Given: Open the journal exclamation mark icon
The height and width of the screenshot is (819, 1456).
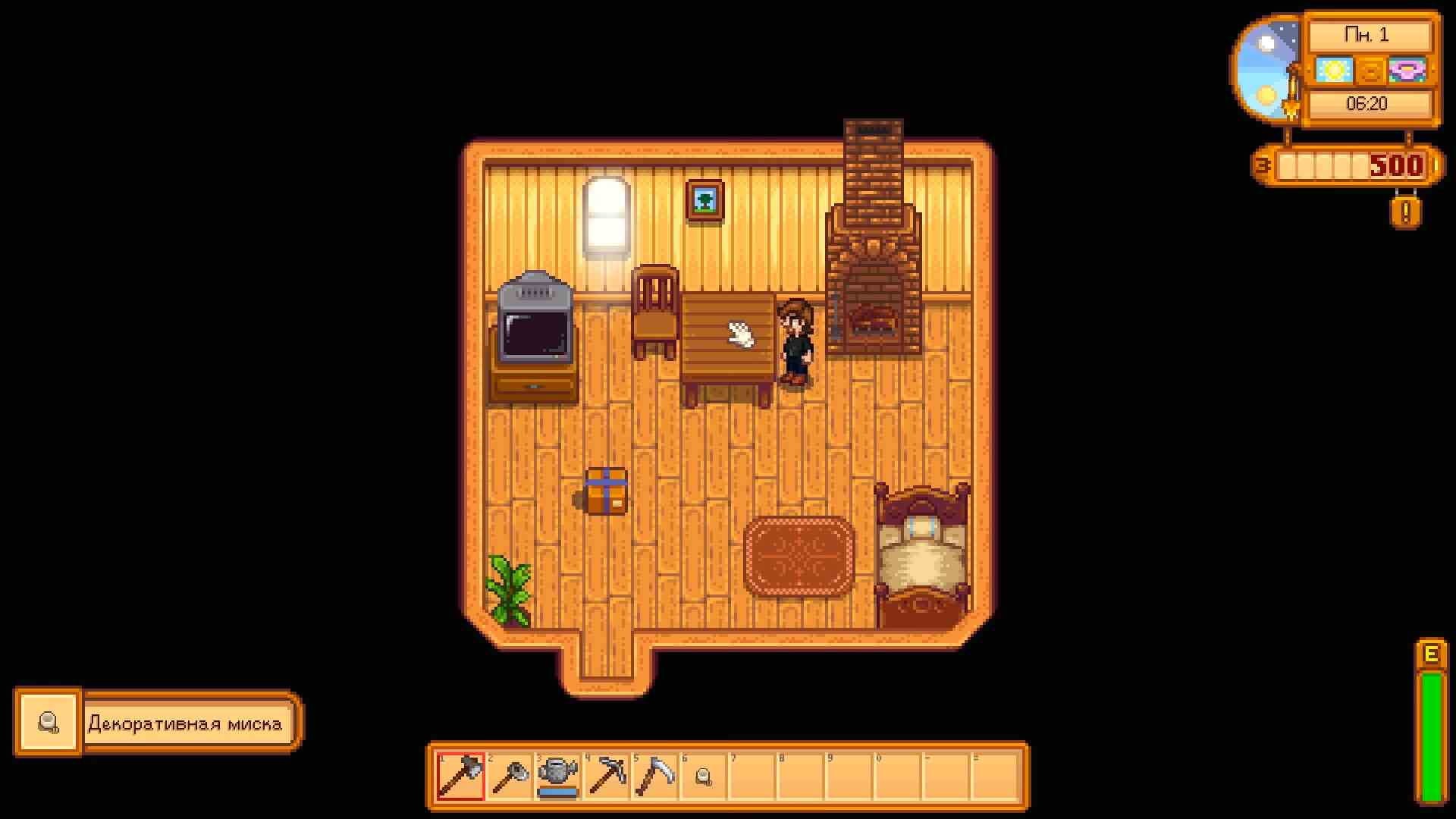Looking at the screenshot, I should pyautogui.click(x=1406, y=212).
